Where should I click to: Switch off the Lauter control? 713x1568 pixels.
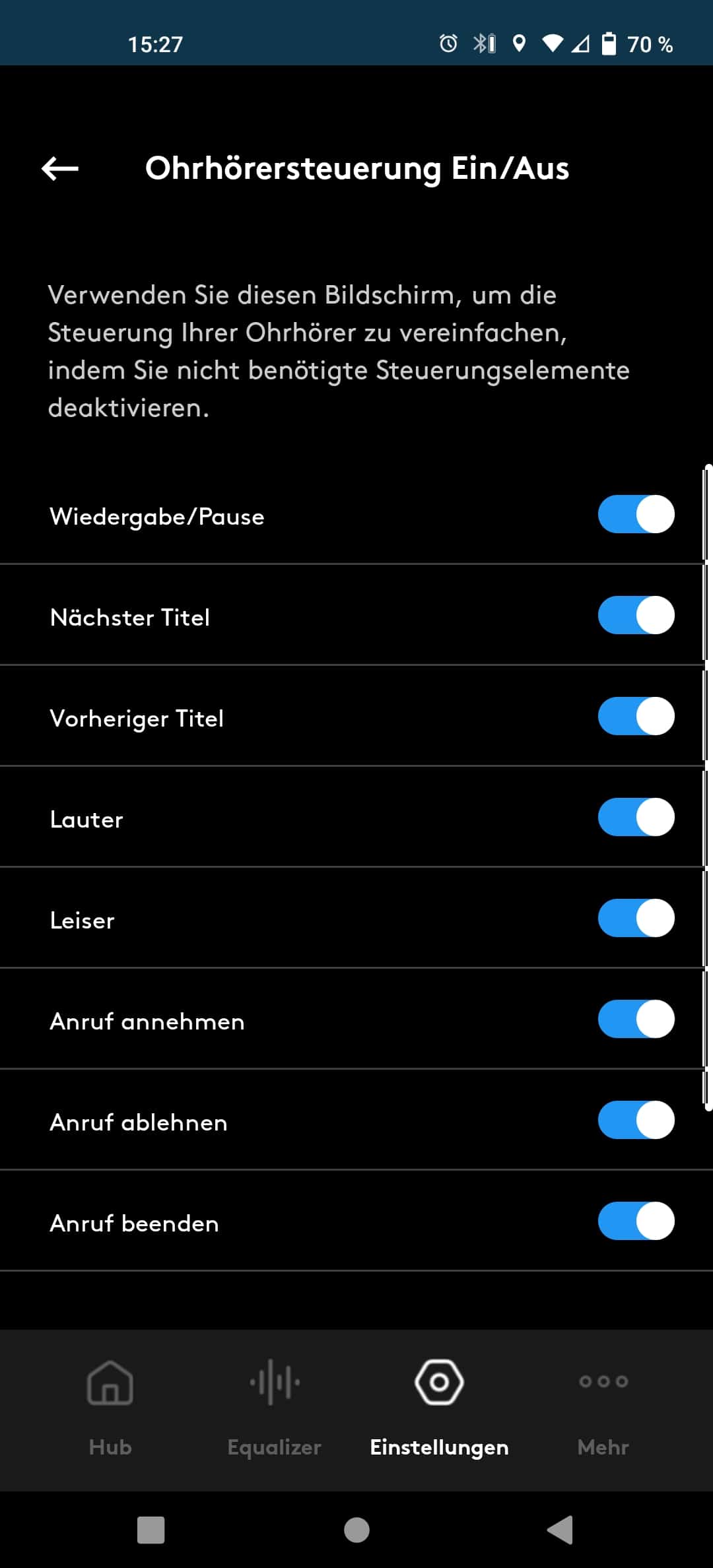coord(636,818)
